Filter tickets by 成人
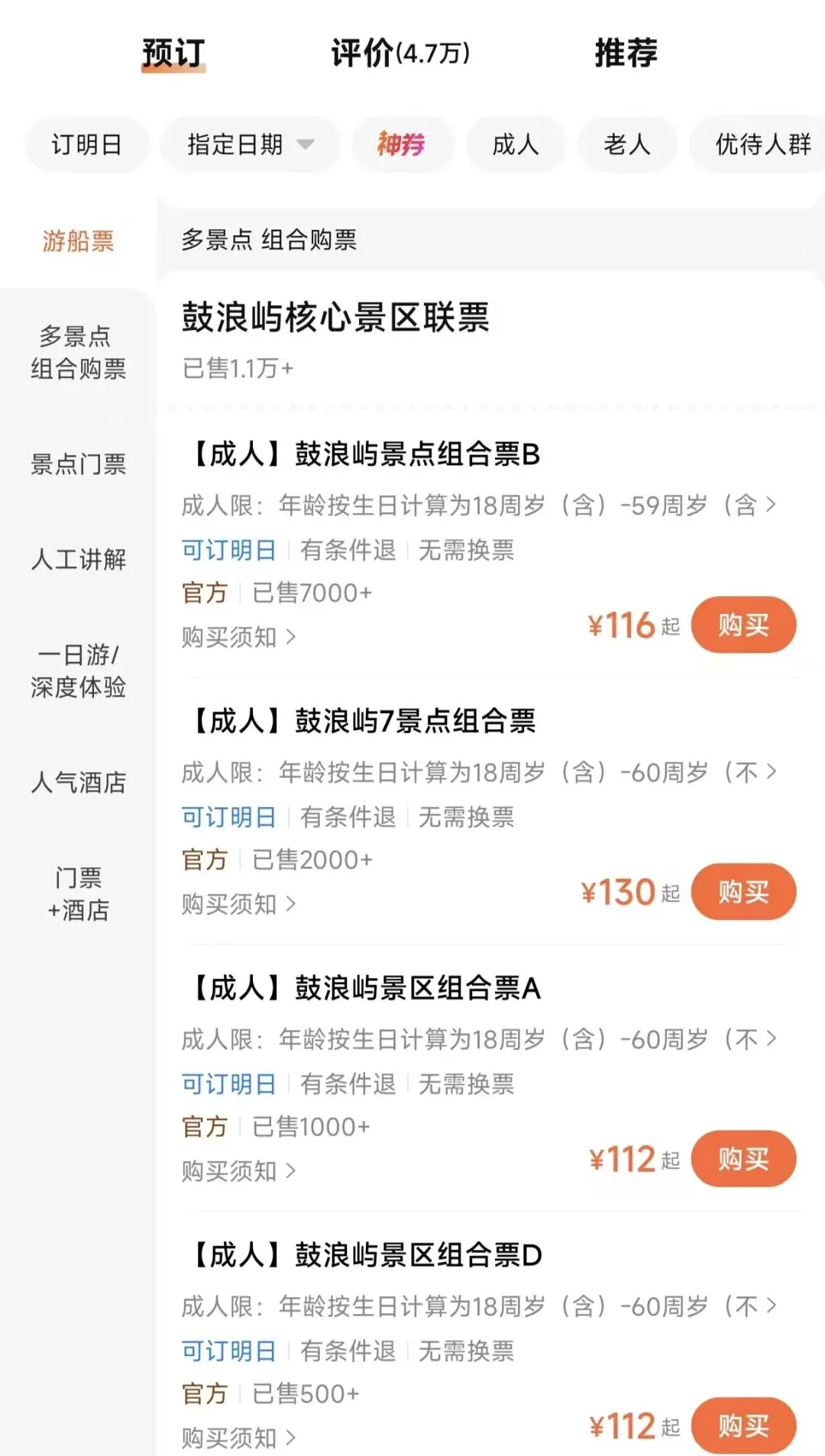 pyautogui.click(x=516, y=144)
